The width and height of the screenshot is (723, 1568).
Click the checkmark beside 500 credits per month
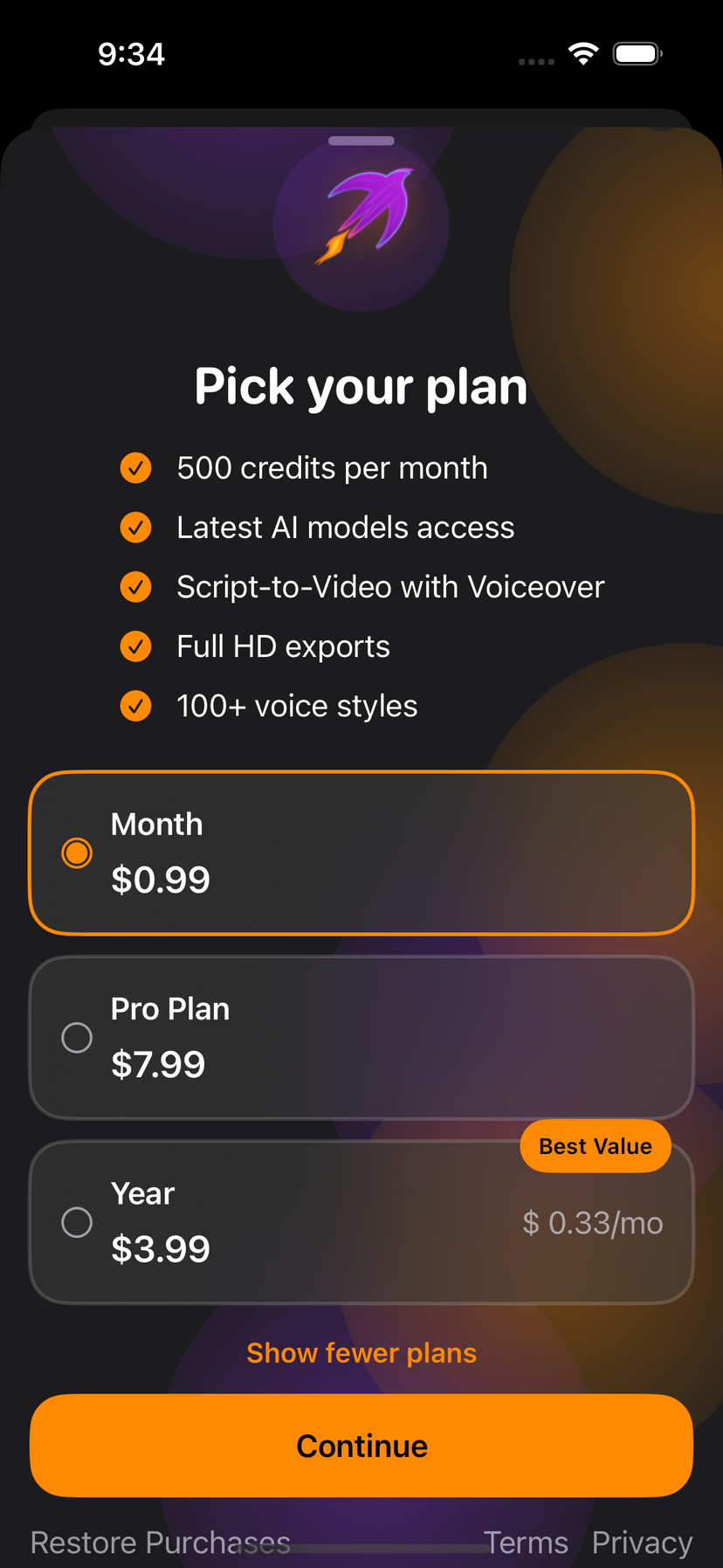[135, 467]
